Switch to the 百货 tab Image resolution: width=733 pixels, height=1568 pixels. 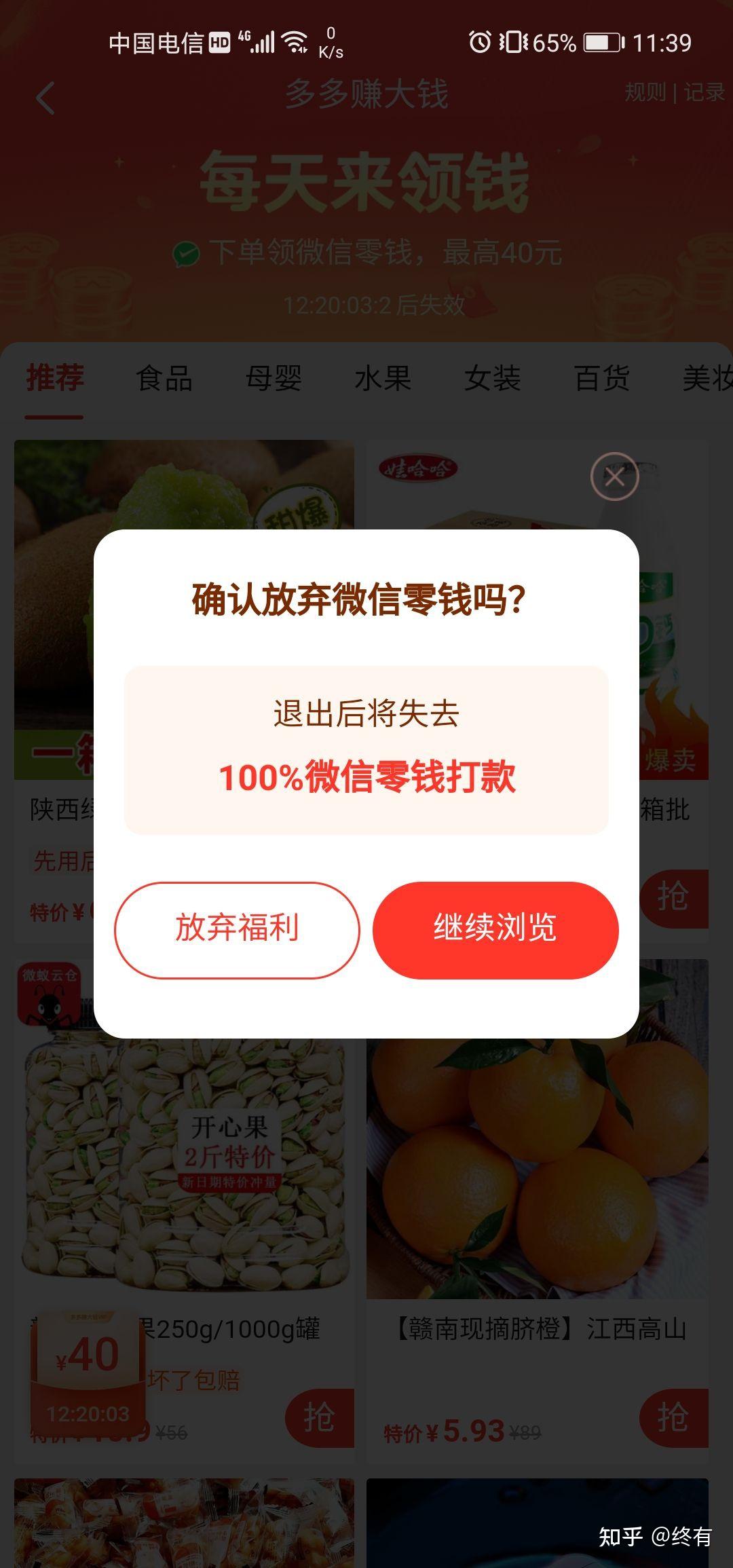pyautogui.click(x=601, y=378)
